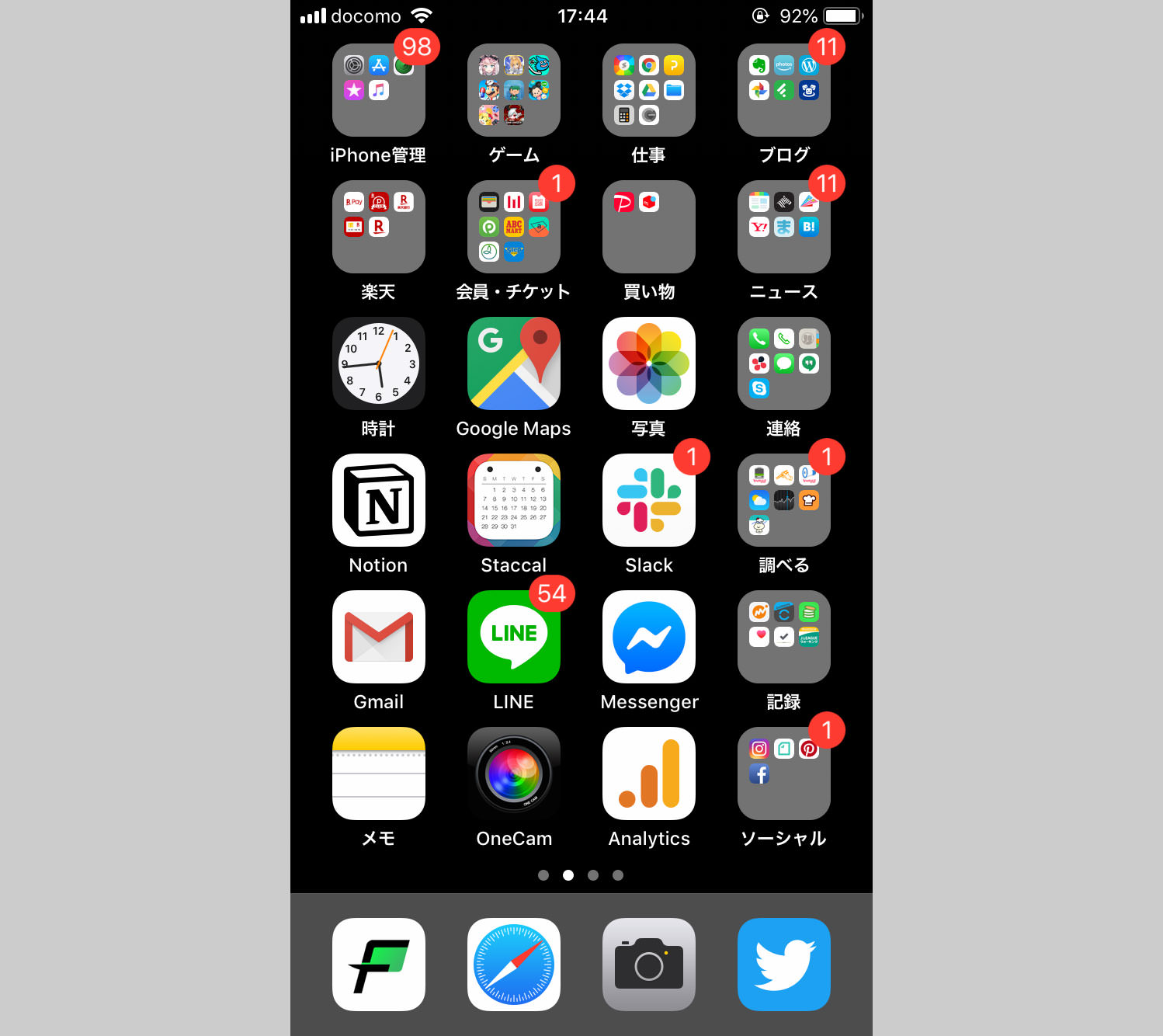Open the Staccal calendar app

(513, 500)
